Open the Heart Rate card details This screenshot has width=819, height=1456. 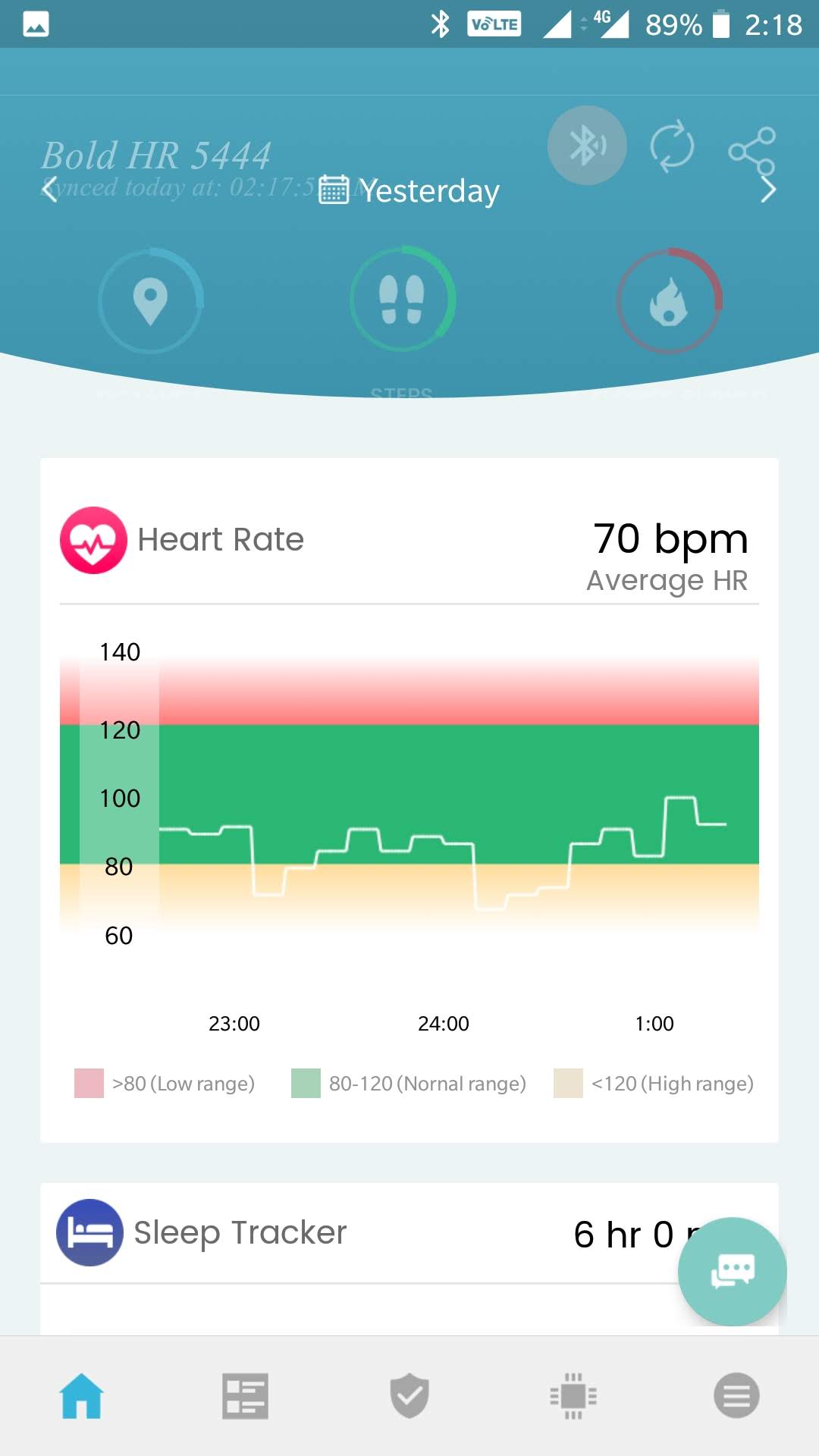[220, 540]
